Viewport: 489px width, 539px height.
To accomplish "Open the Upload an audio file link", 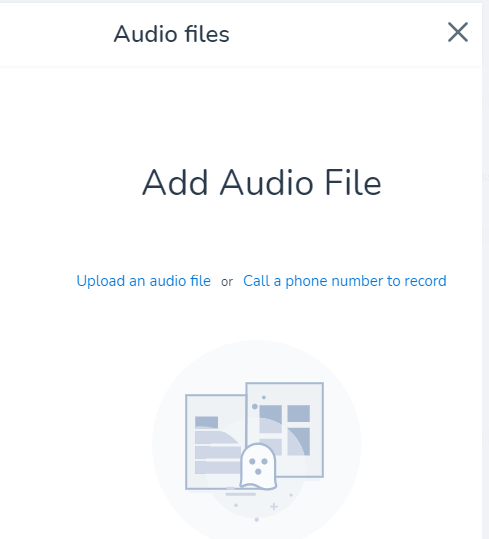I will 143,281.
